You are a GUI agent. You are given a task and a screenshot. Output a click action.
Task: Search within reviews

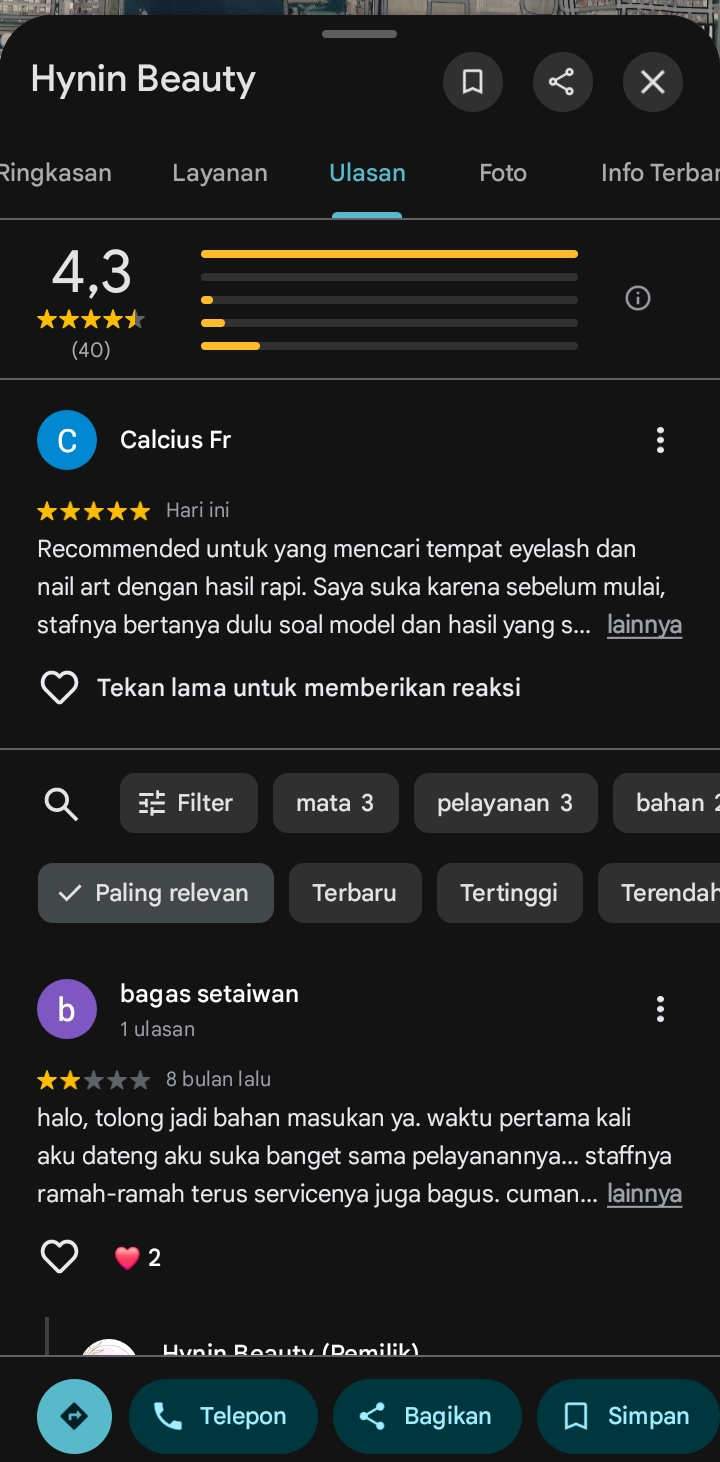point(61,803)
